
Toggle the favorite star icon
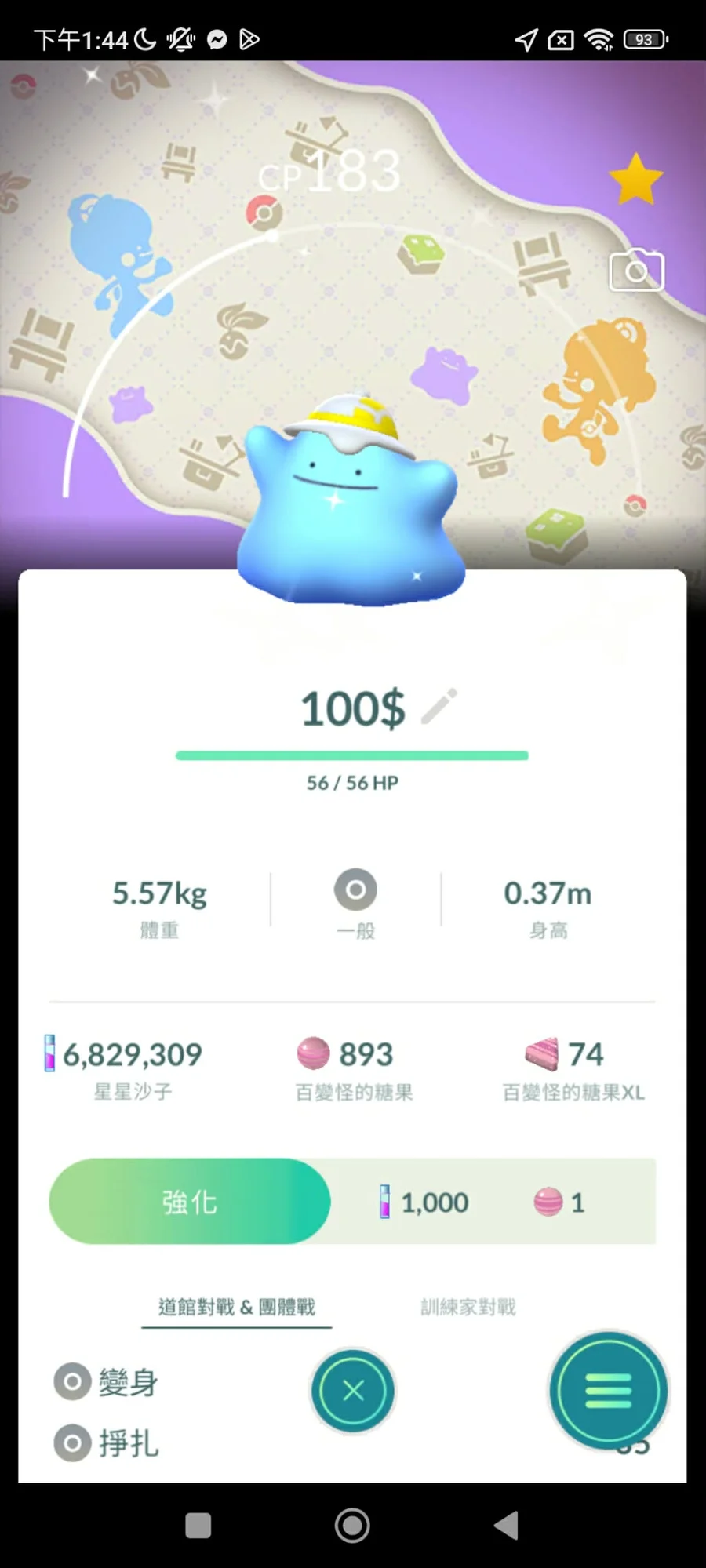(636, 180)
